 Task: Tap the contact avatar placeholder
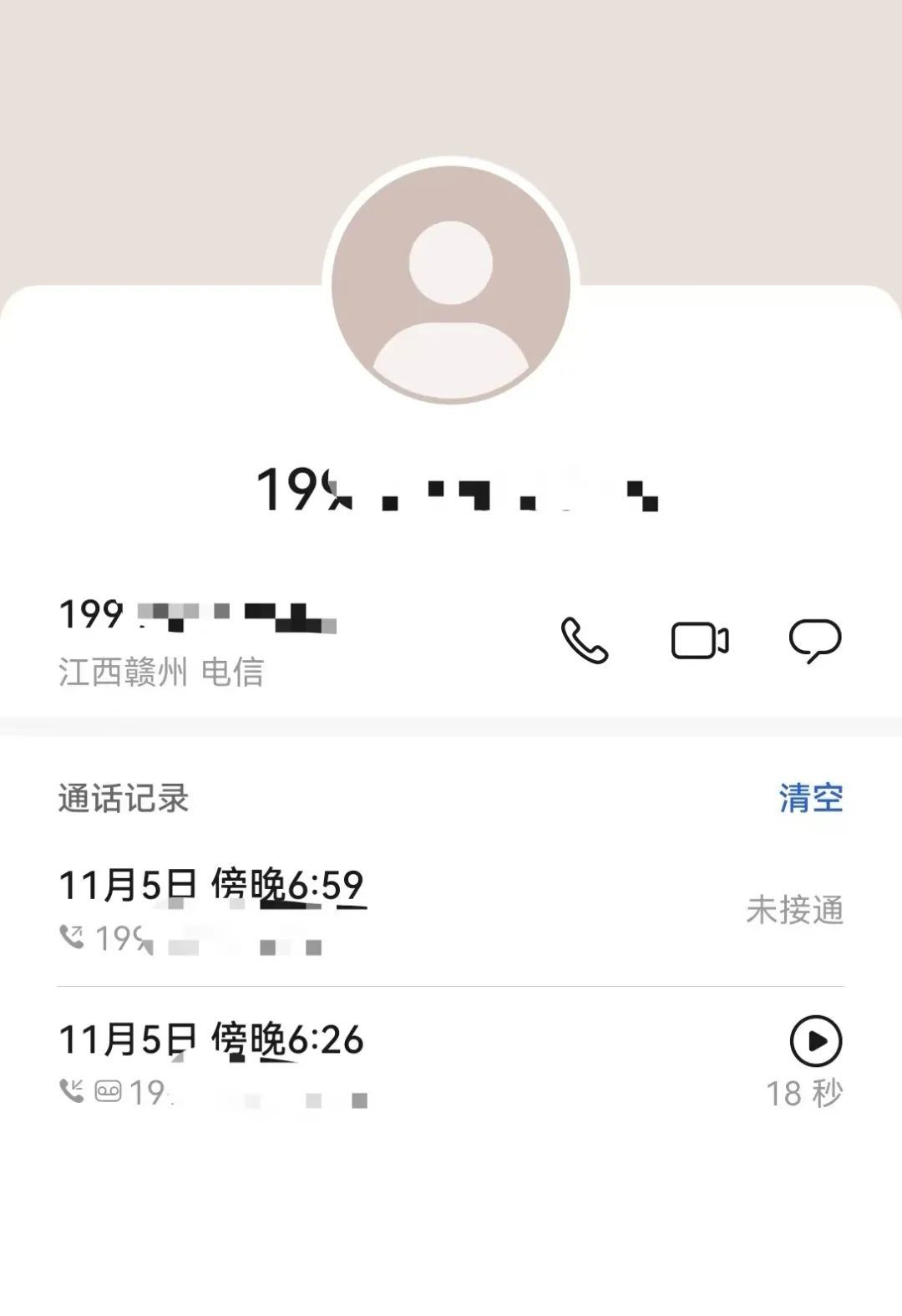(451, 285)
